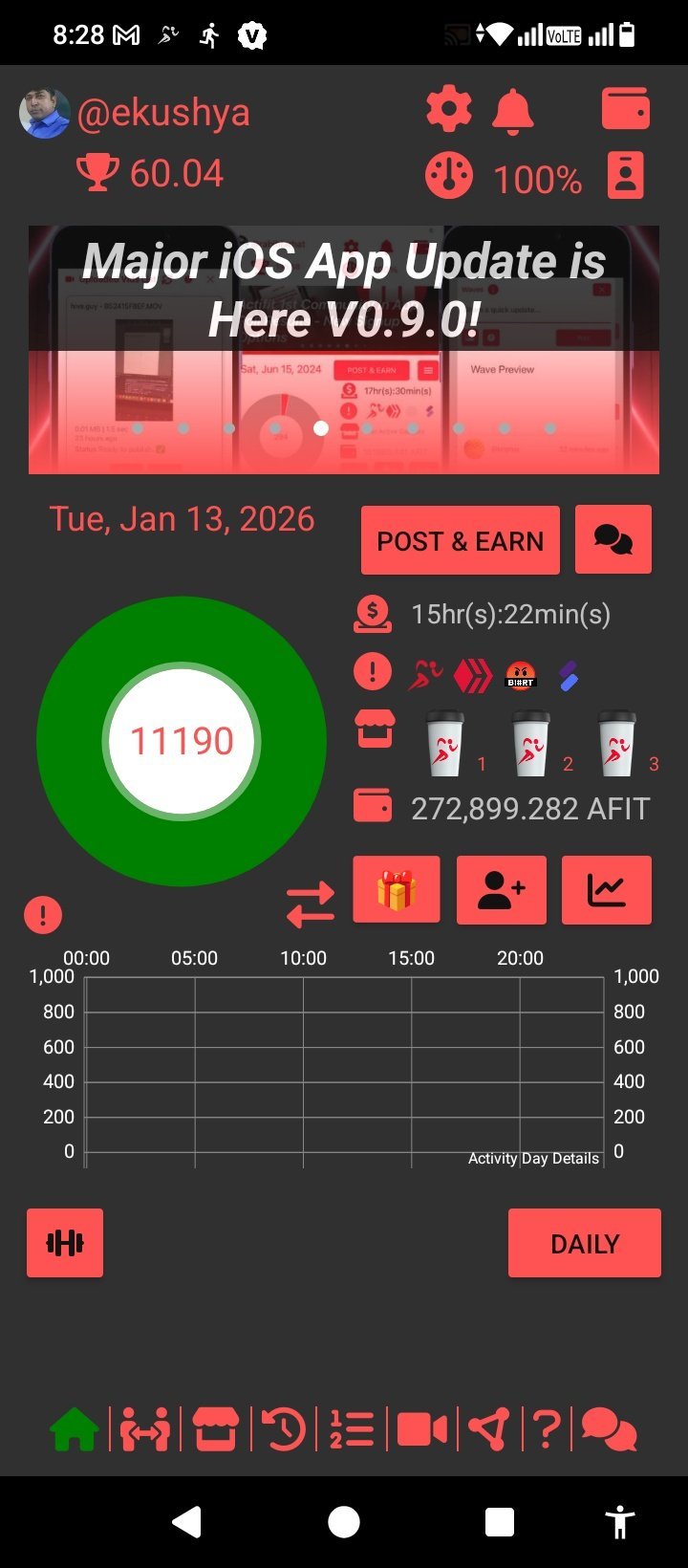
Task: Go to the Home tab
Action: point(75,1430)
